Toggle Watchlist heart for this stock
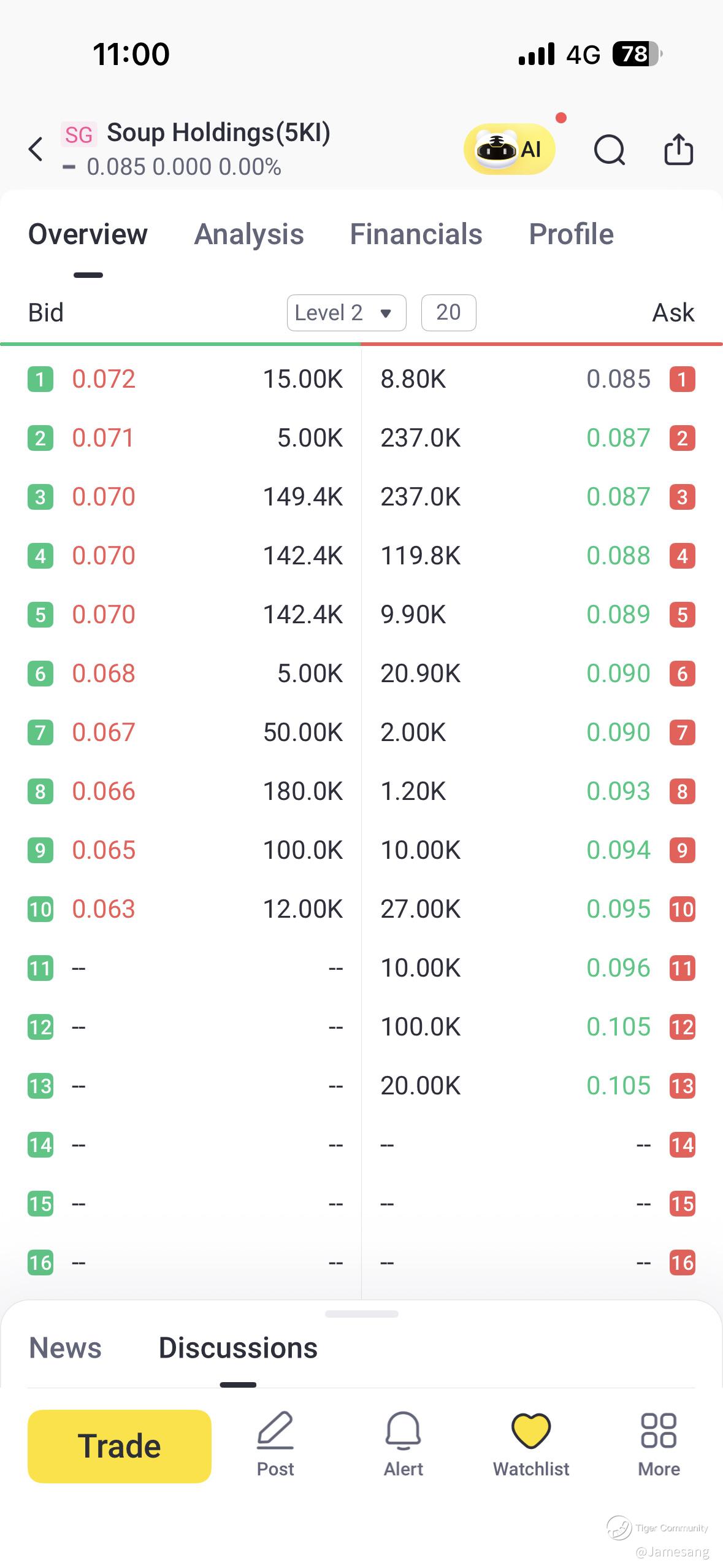723x1568 pixels. point(531,1444)
